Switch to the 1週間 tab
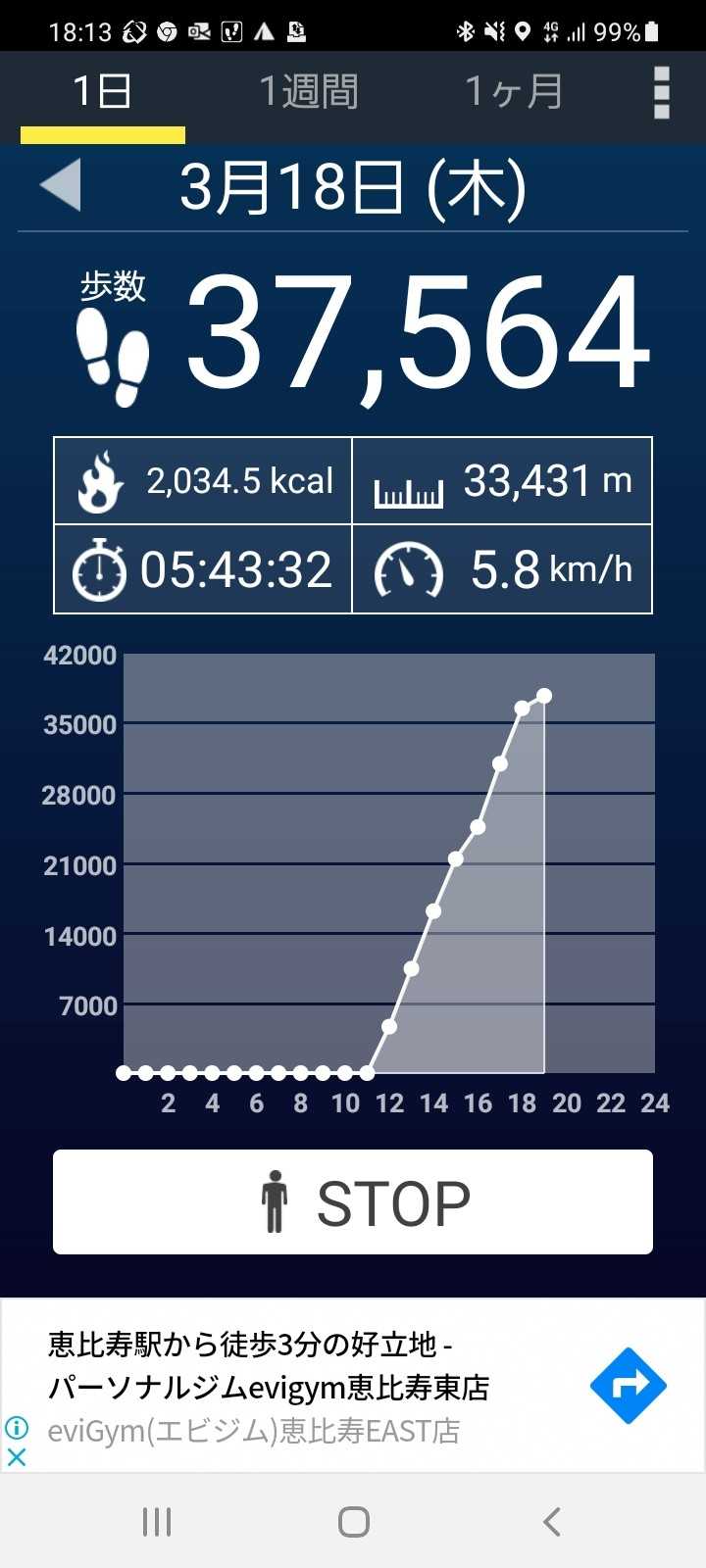This screenshot has height=1568, width=706. (x=308, y=92)
